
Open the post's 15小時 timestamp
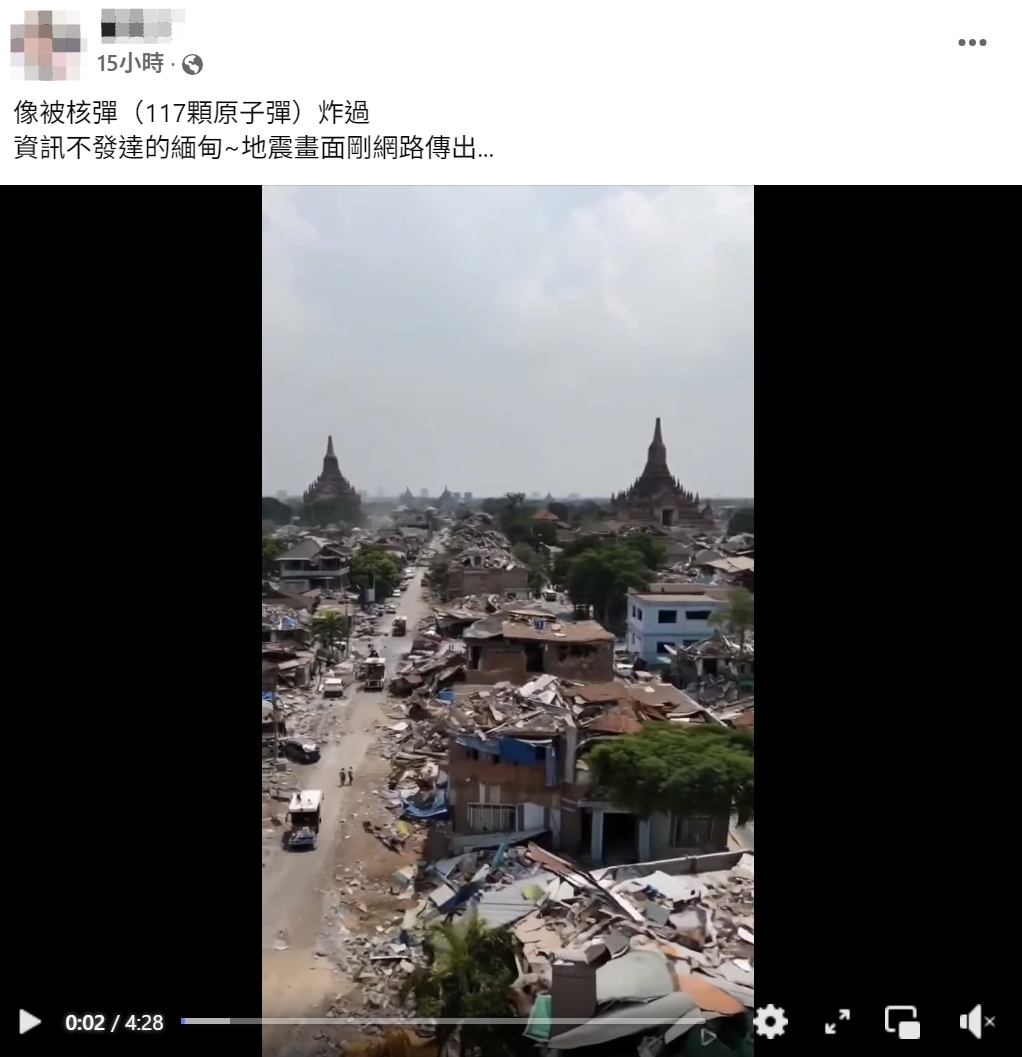tap(130, 64)
